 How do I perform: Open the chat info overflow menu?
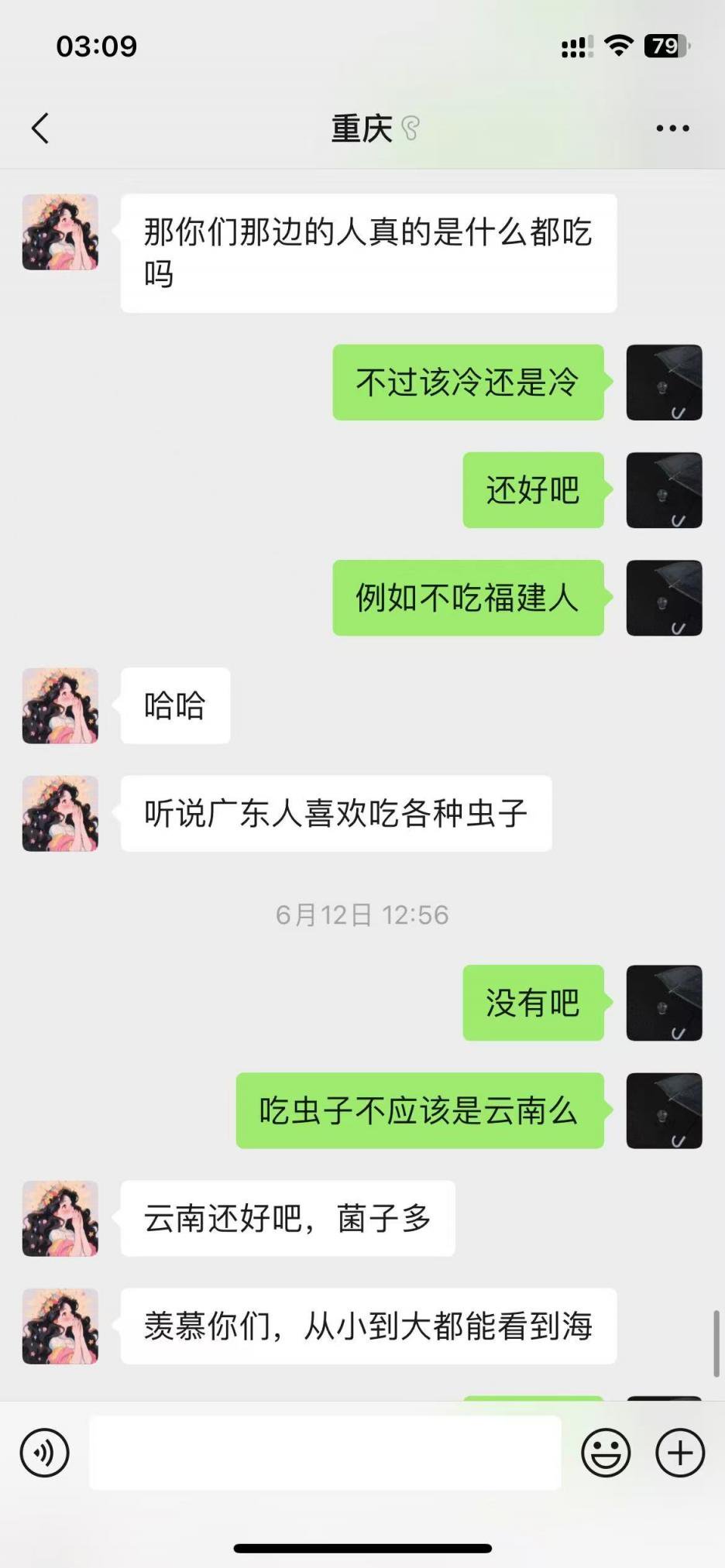pos(672,129)
